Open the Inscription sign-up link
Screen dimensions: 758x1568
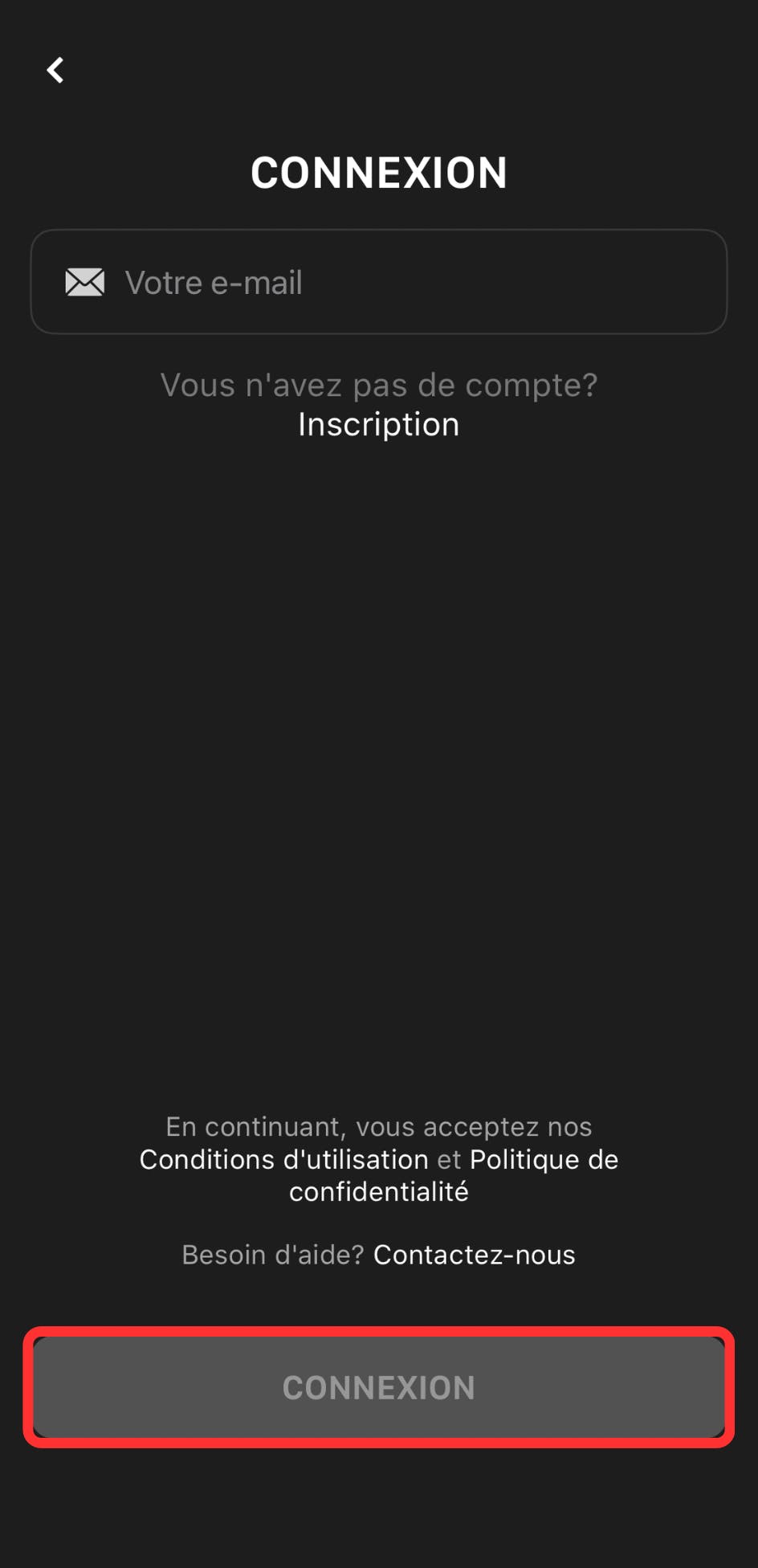click(x=378, y=424)
